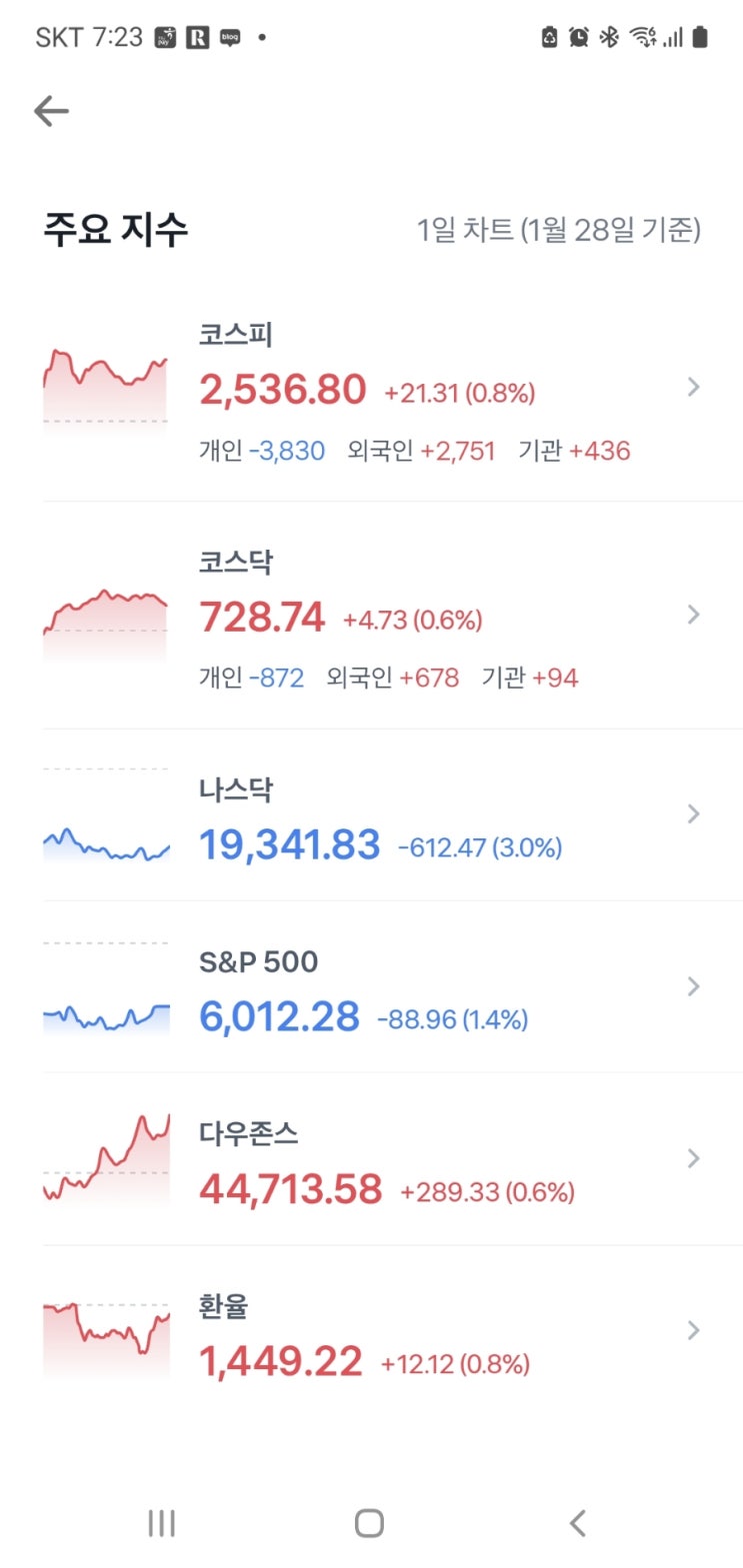Tap the system home button

tap(369, 1522)
